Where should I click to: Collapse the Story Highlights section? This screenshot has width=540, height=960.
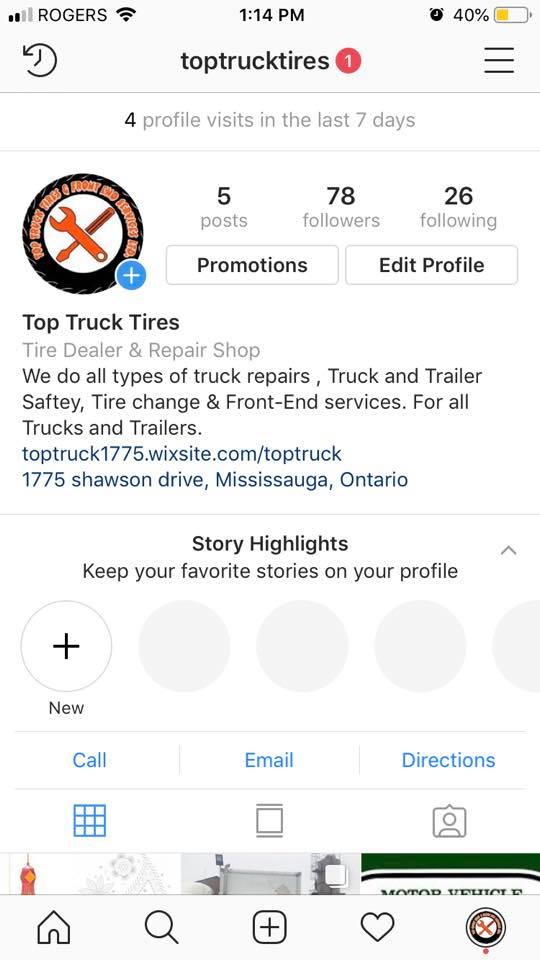pos(508,550)
